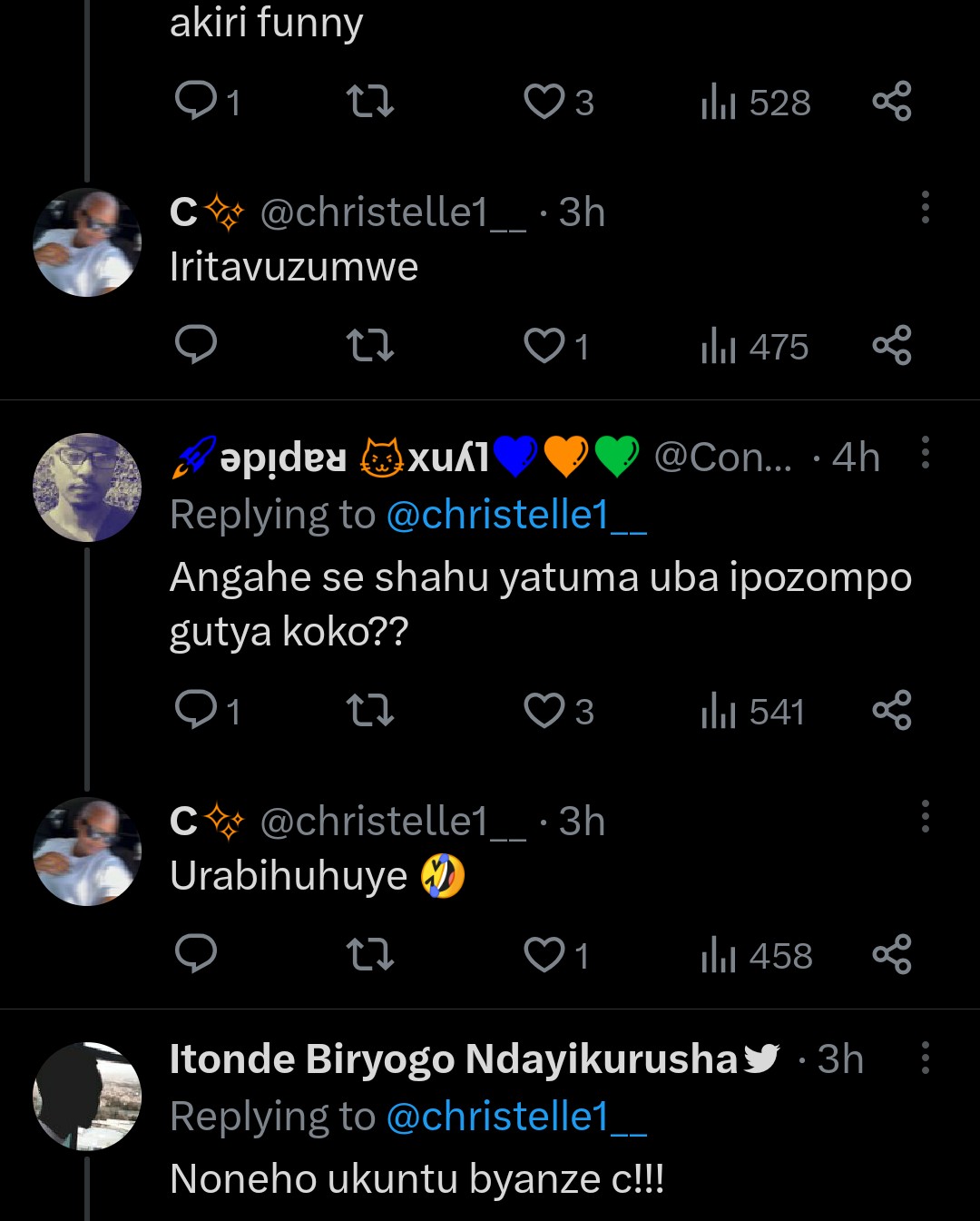Retweet the 'Iritavuzumwe' tweet
980x1221 pixels.
[x=370, y=345]
